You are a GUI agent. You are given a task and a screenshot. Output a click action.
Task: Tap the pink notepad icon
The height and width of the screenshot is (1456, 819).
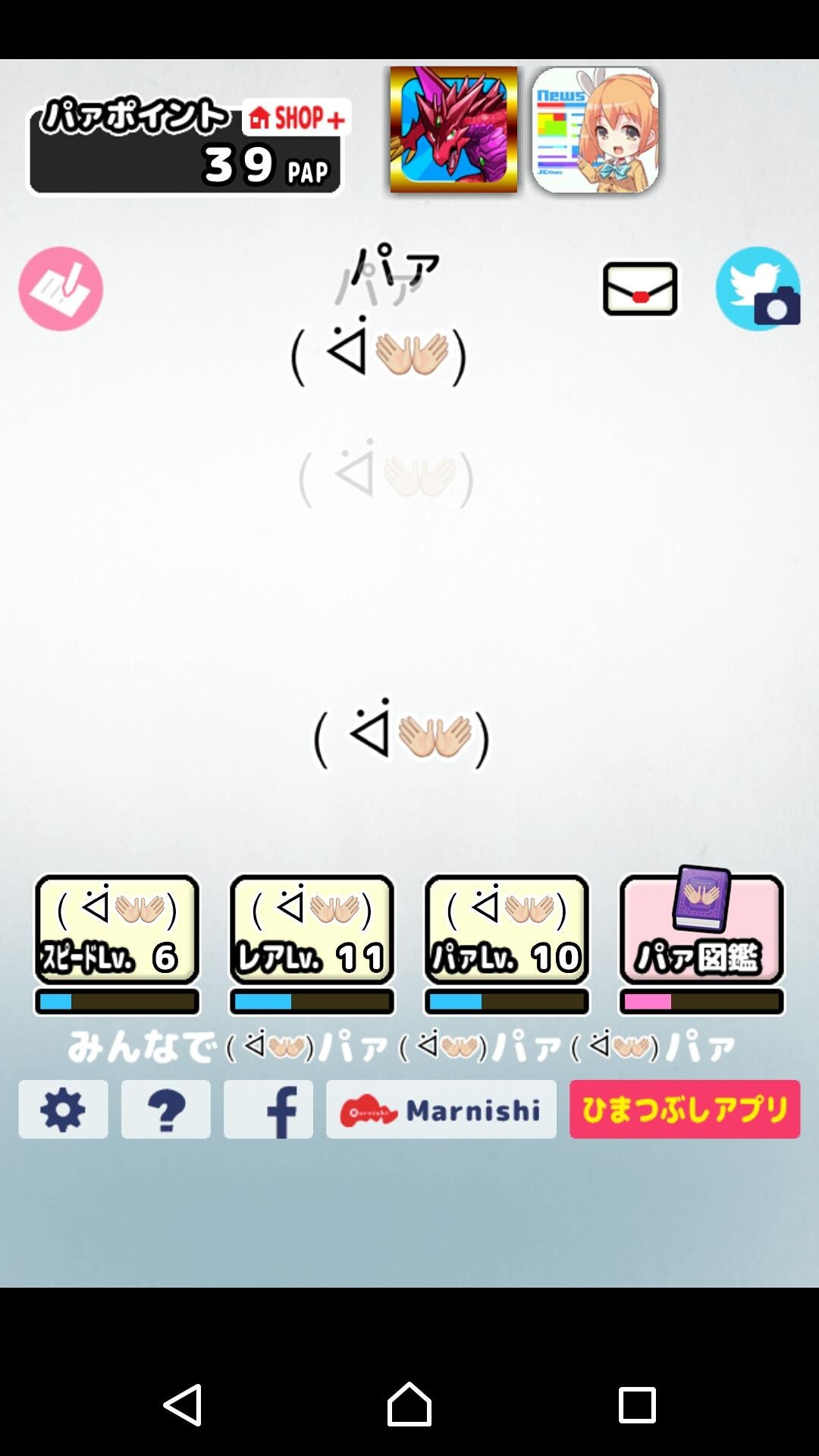pos(61,289)
